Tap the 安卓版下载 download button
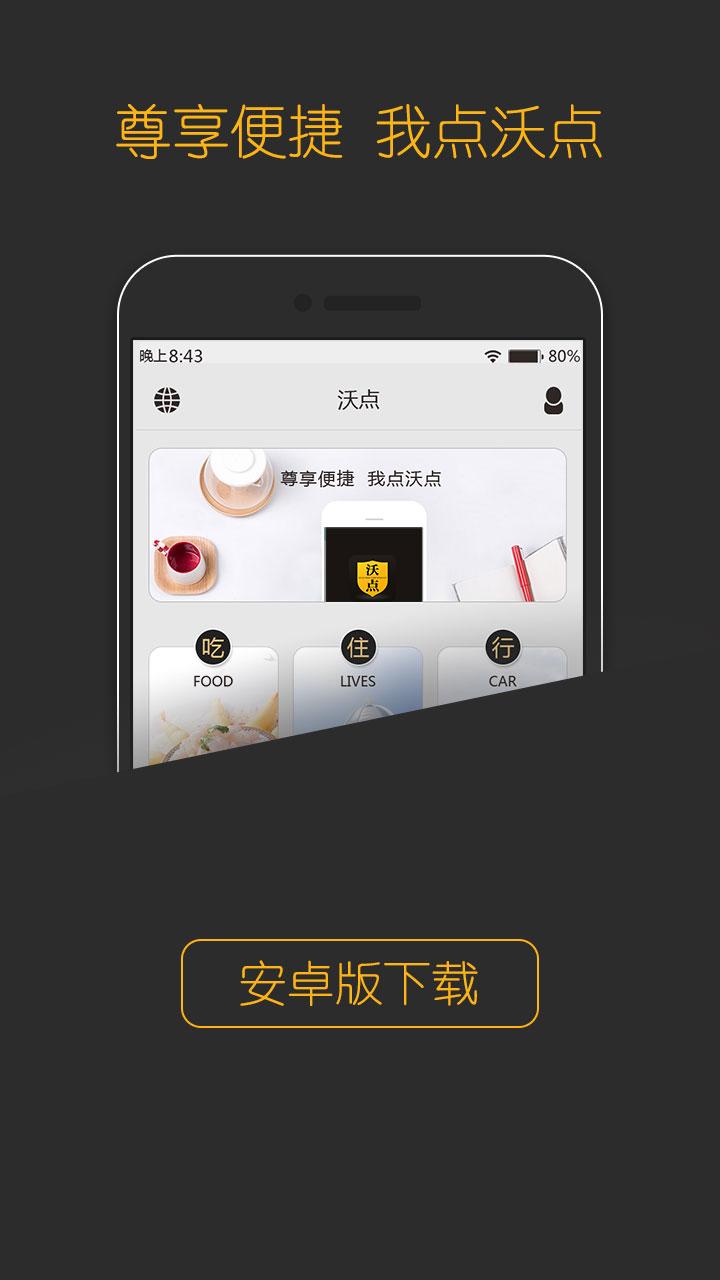This screenshot has height=1280, width=720. (359, 983)
